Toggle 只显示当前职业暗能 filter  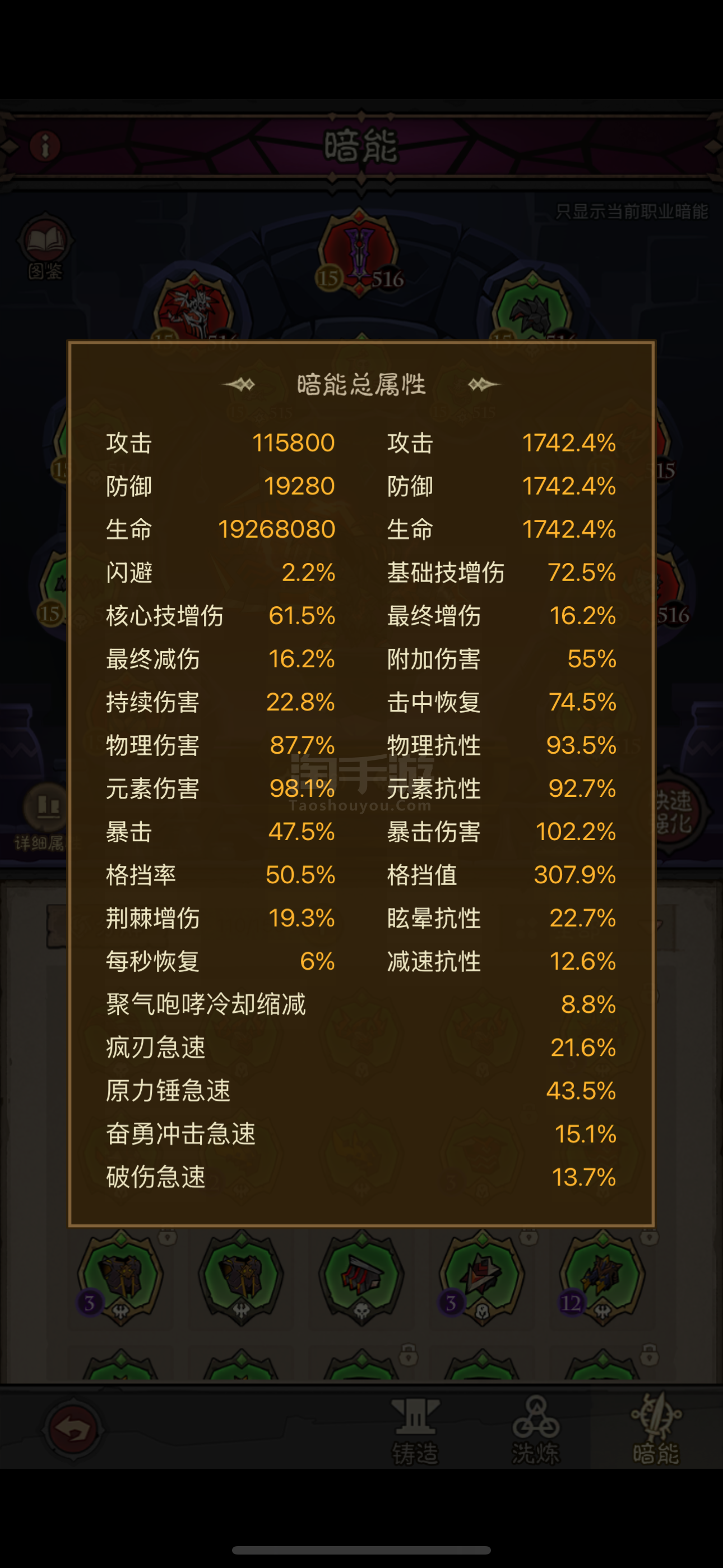click(632, 211)
